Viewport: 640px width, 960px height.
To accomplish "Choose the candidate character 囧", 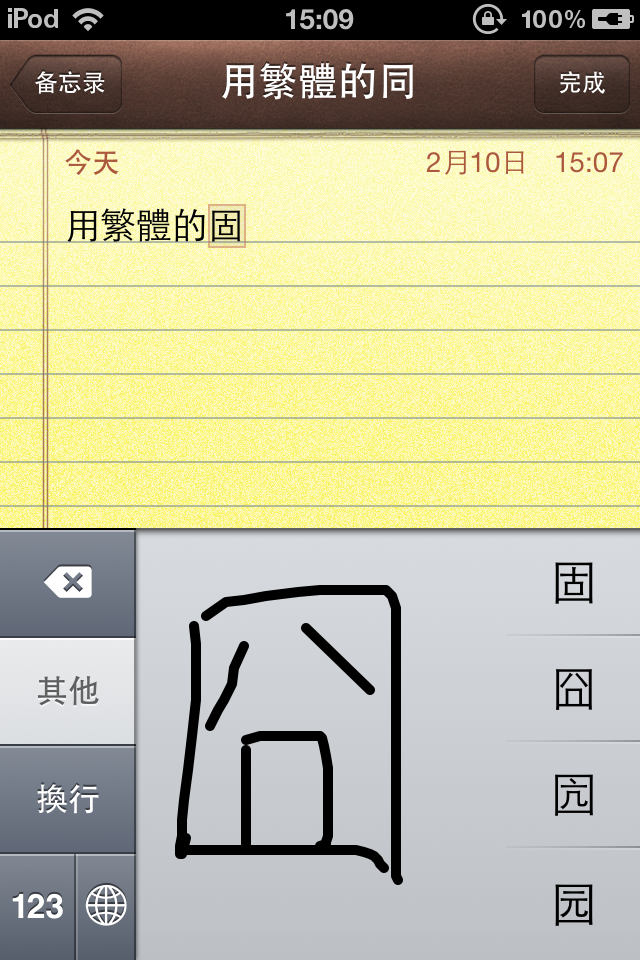I will tap(574, 690).
